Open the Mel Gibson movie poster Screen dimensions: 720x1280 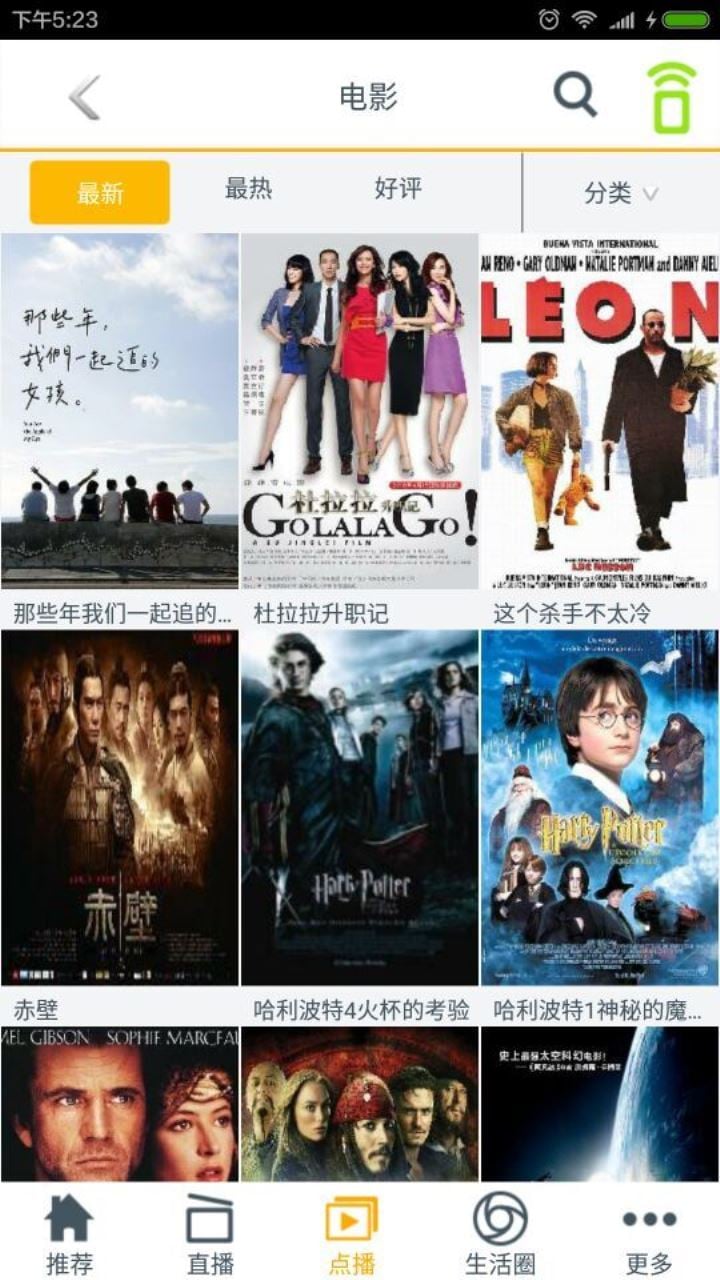click(x=120, y=1103)
